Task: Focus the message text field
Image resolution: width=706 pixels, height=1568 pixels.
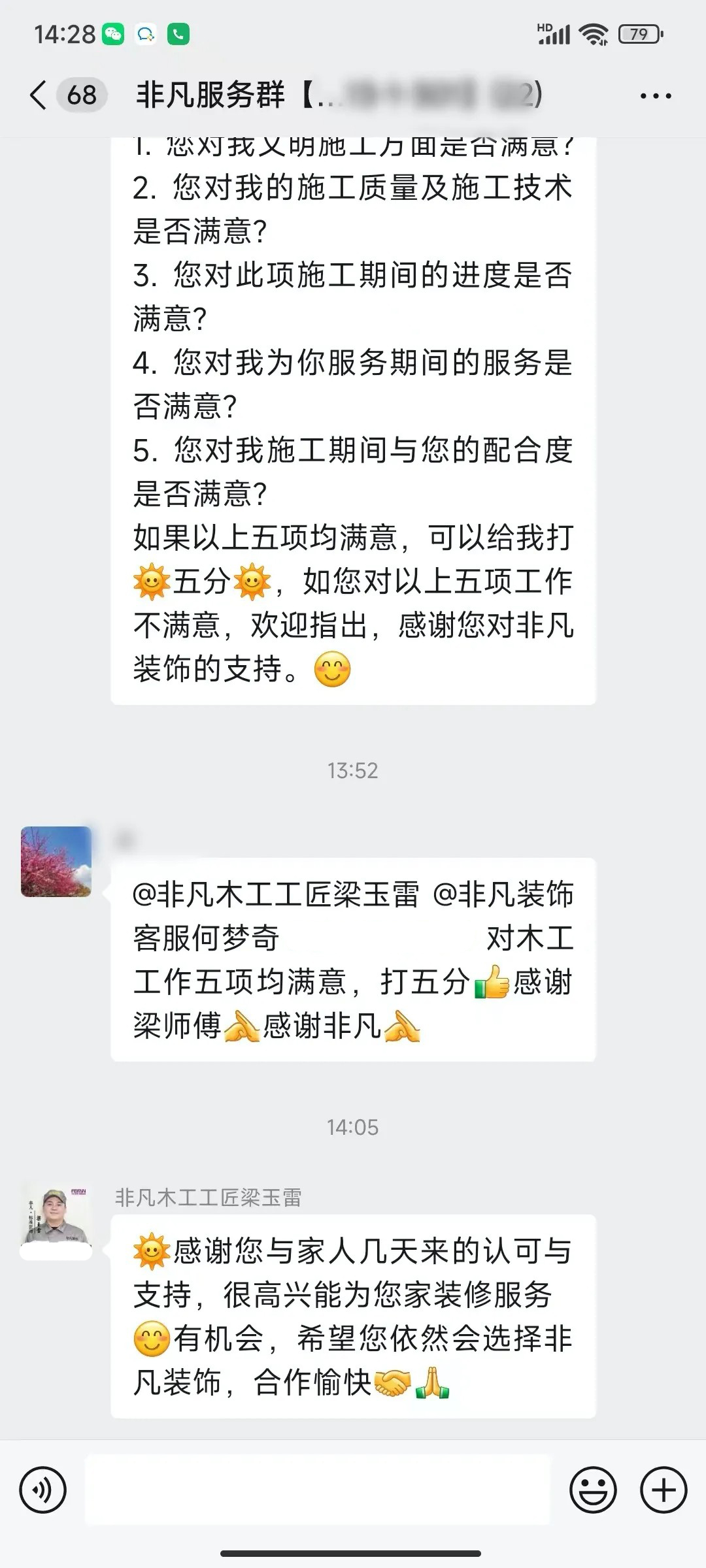Action: click(318, 1490)
